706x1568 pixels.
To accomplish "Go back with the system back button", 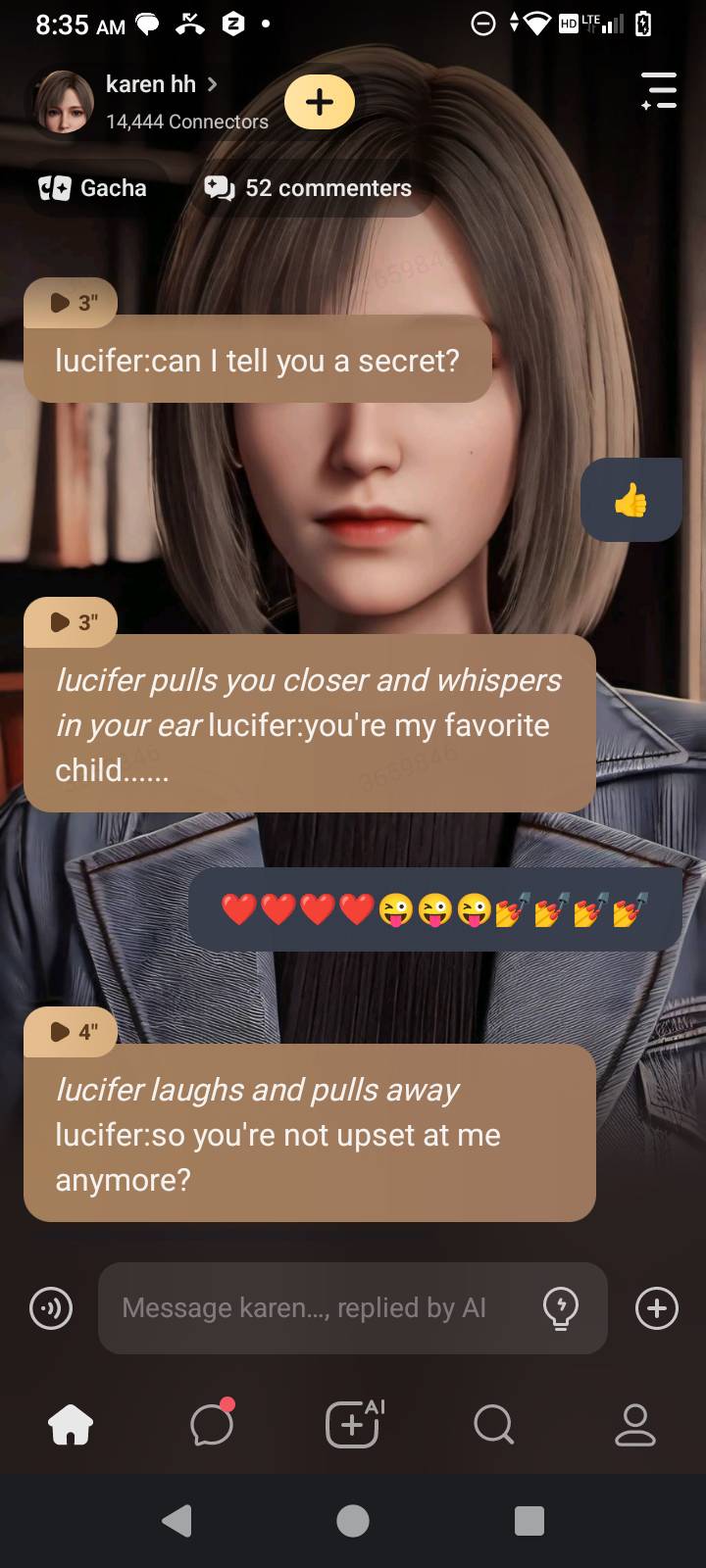I will (176, 1520).
